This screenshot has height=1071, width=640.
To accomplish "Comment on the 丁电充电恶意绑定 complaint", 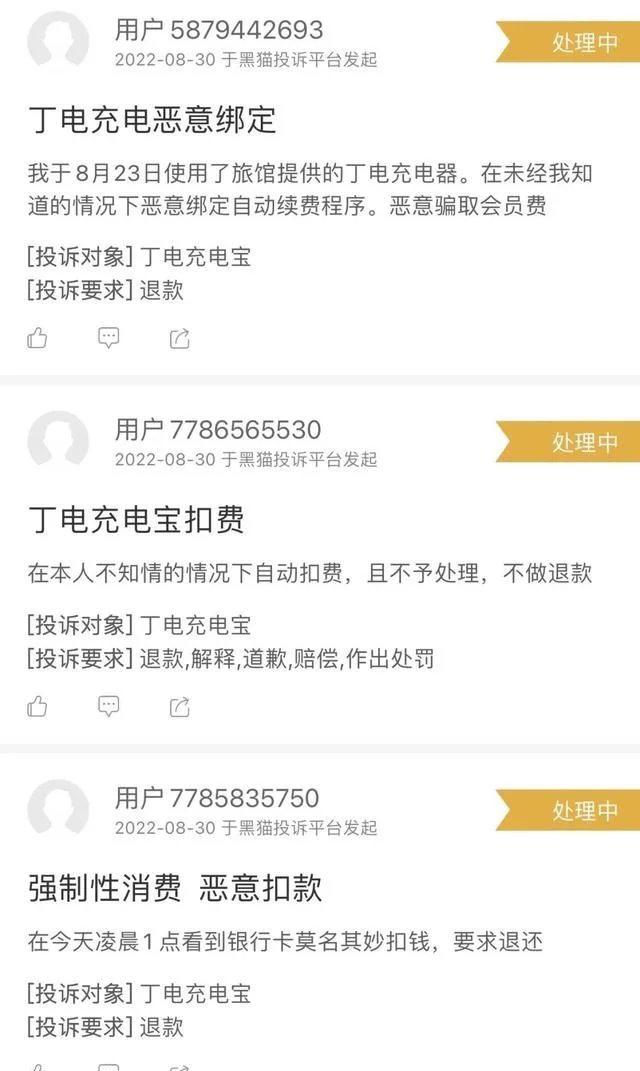I will [x=109, y=338].
